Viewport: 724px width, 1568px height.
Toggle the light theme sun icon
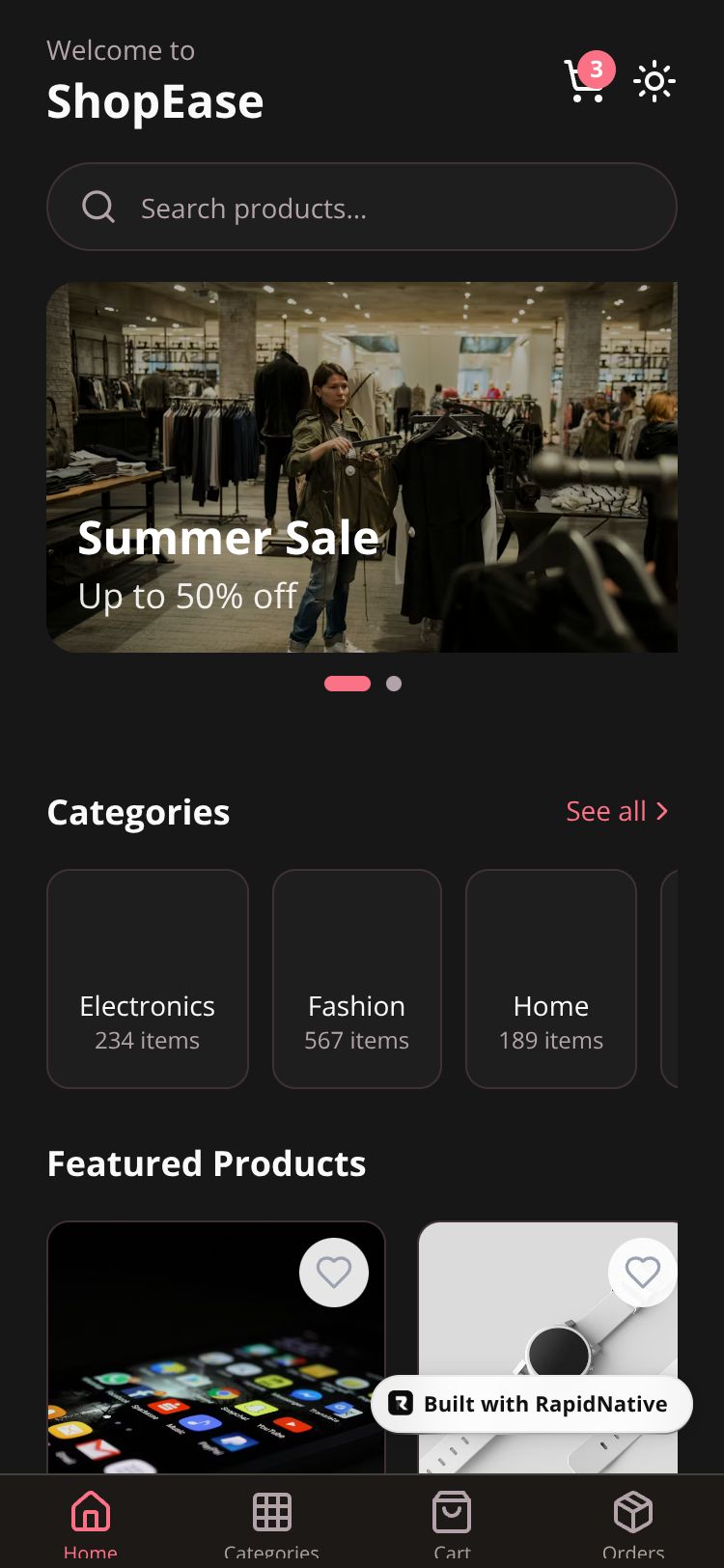tap(654, 81)
